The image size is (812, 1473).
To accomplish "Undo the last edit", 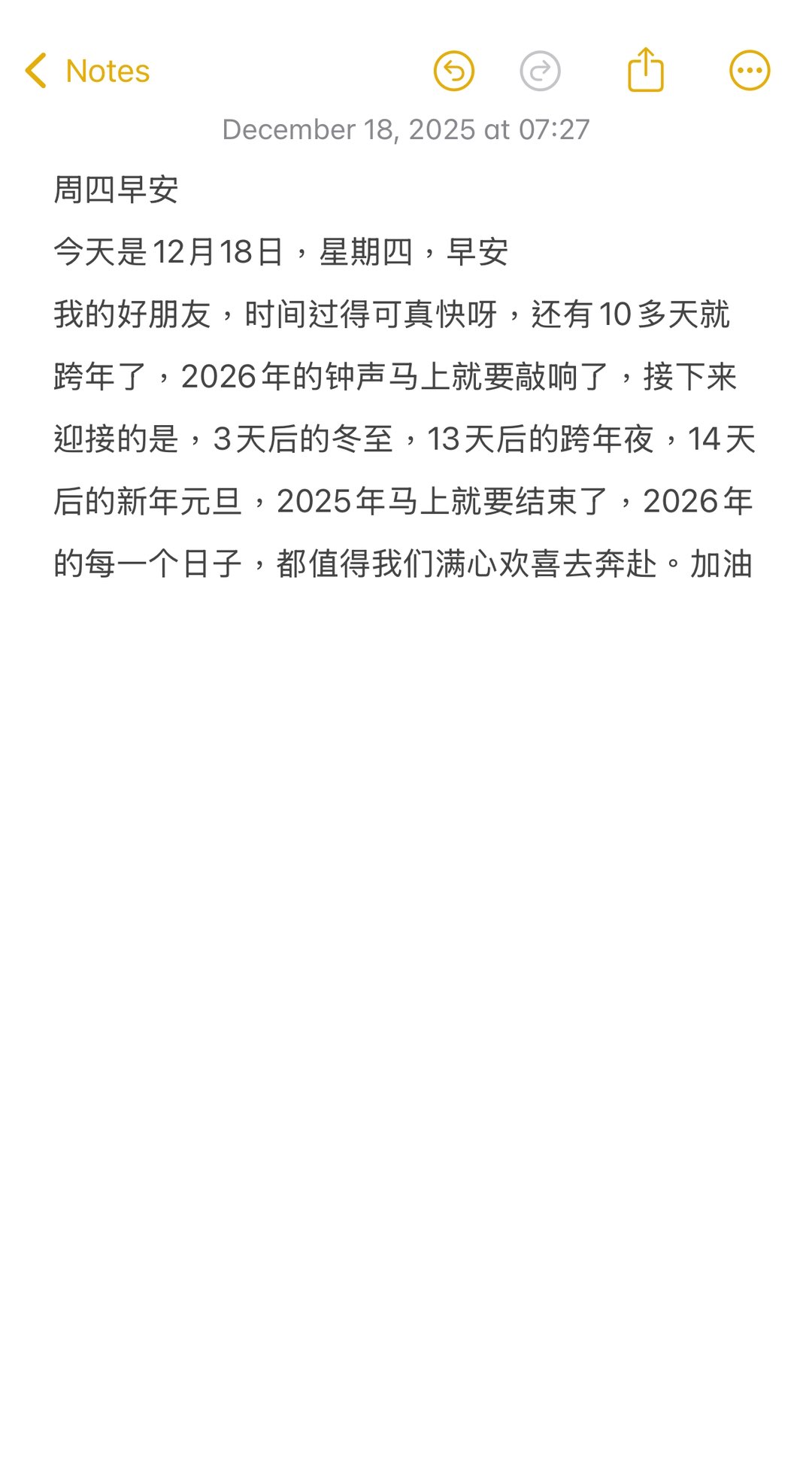I will (454, 71).
